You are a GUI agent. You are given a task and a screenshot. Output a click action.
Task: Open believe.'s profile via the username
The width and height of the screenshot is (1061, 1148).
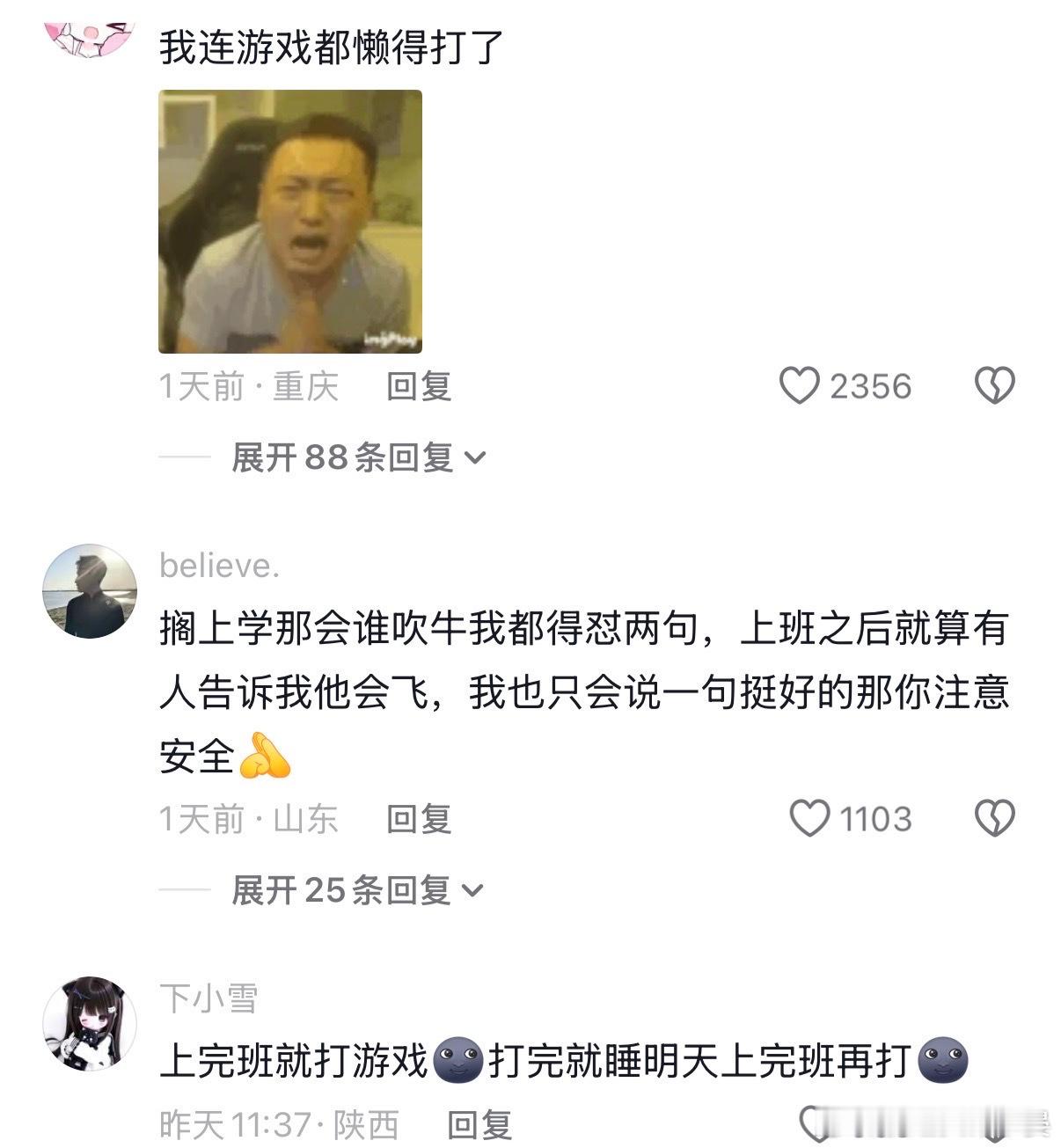(x=218, y=567)
